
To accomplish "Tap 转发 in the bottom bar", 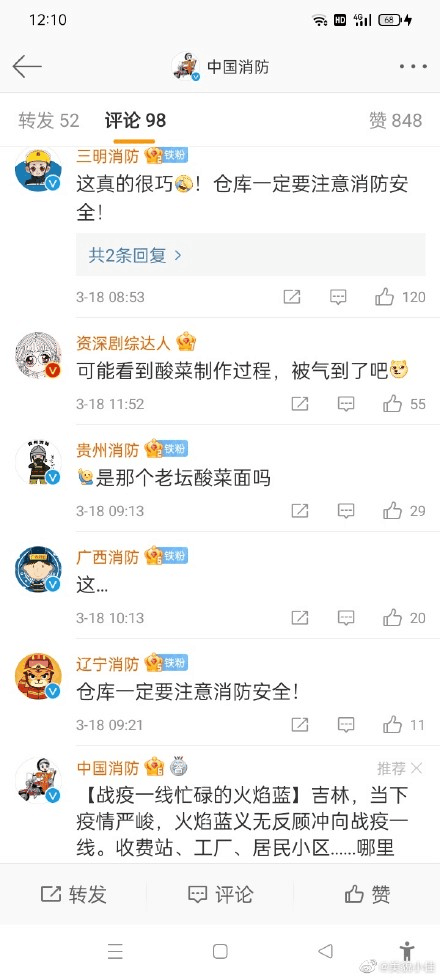I will 73,894.
